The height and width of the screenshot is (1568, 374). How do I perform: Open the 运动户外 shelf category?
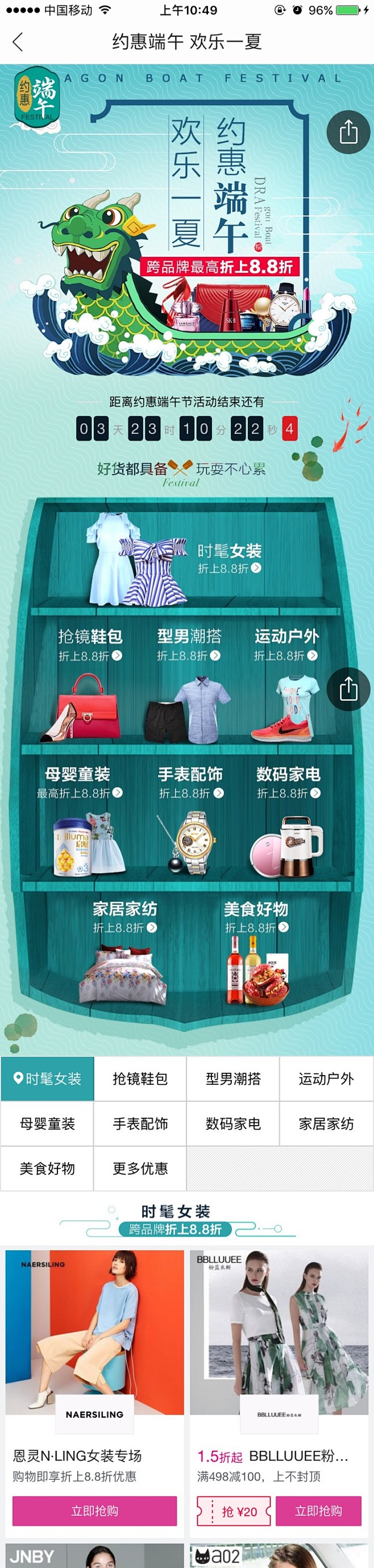pos(286,645)
